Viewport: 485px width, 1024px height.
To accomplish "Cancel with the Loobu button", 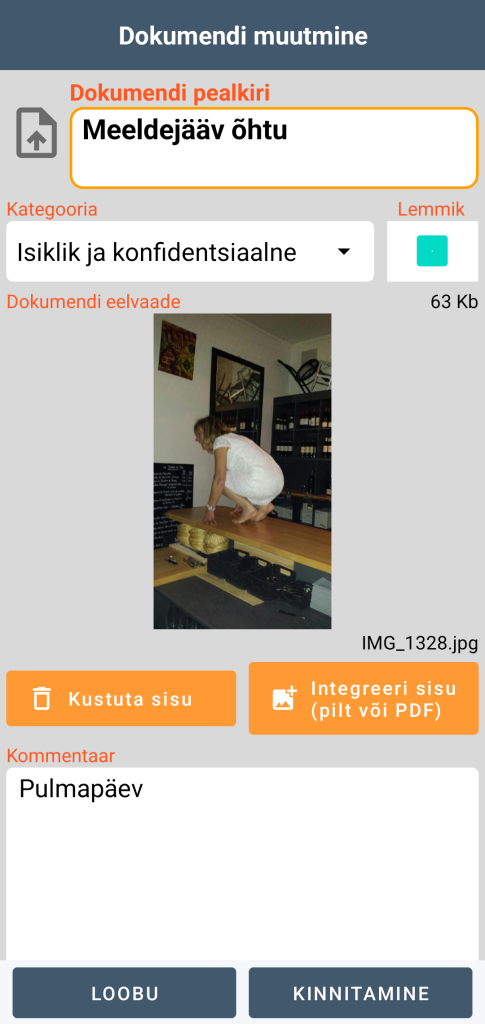I will tap(124, 993).
